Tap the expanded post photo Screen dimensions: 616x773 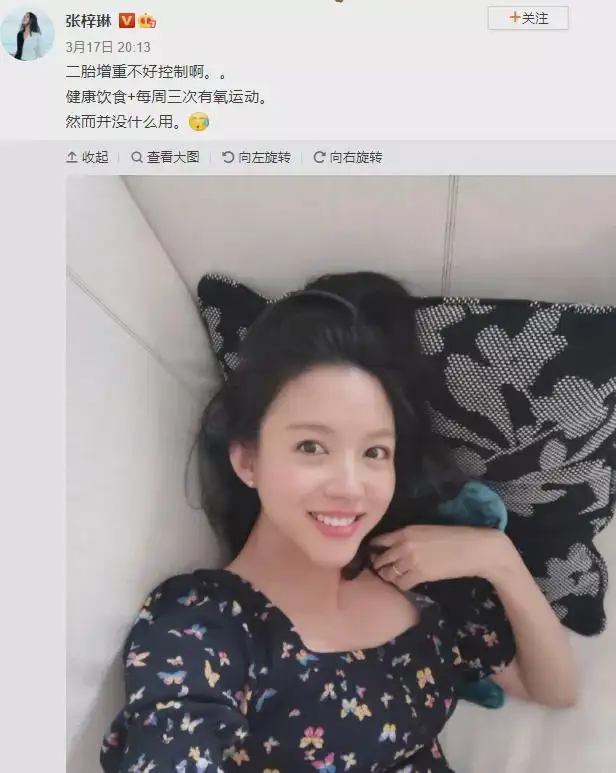coord(341,474)
